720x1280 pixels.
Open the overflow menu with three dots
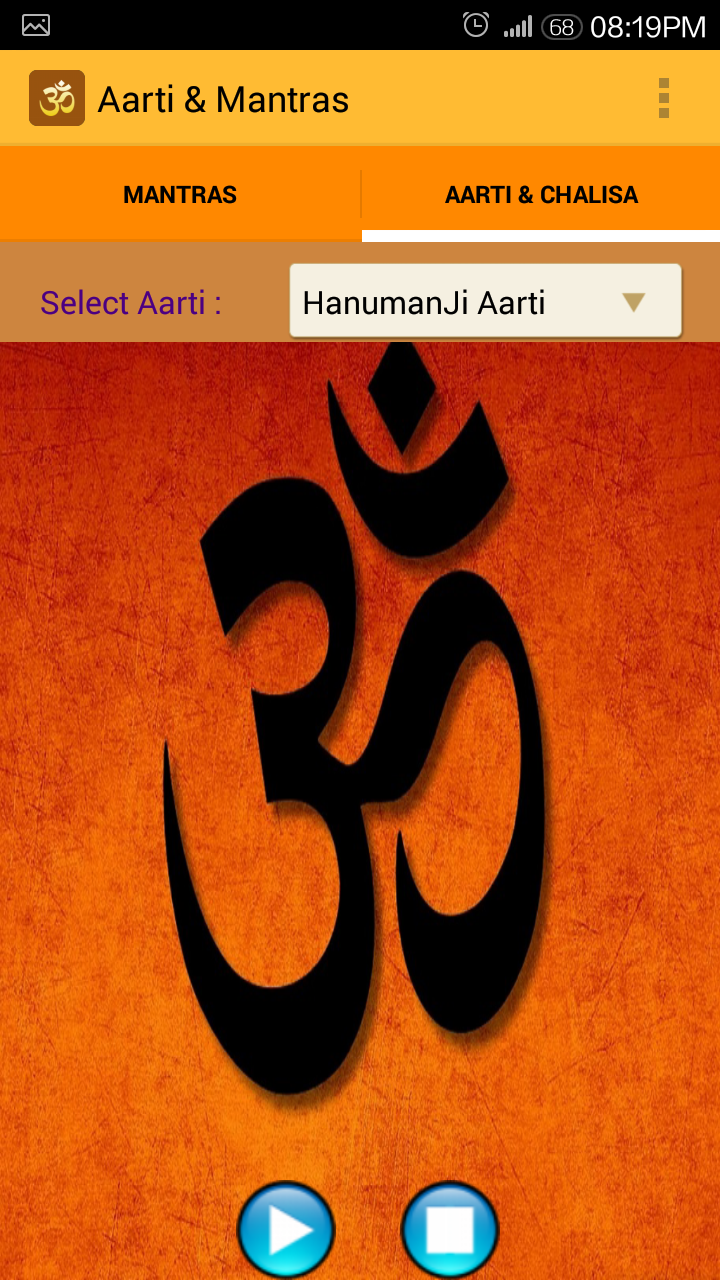point(664,97)
